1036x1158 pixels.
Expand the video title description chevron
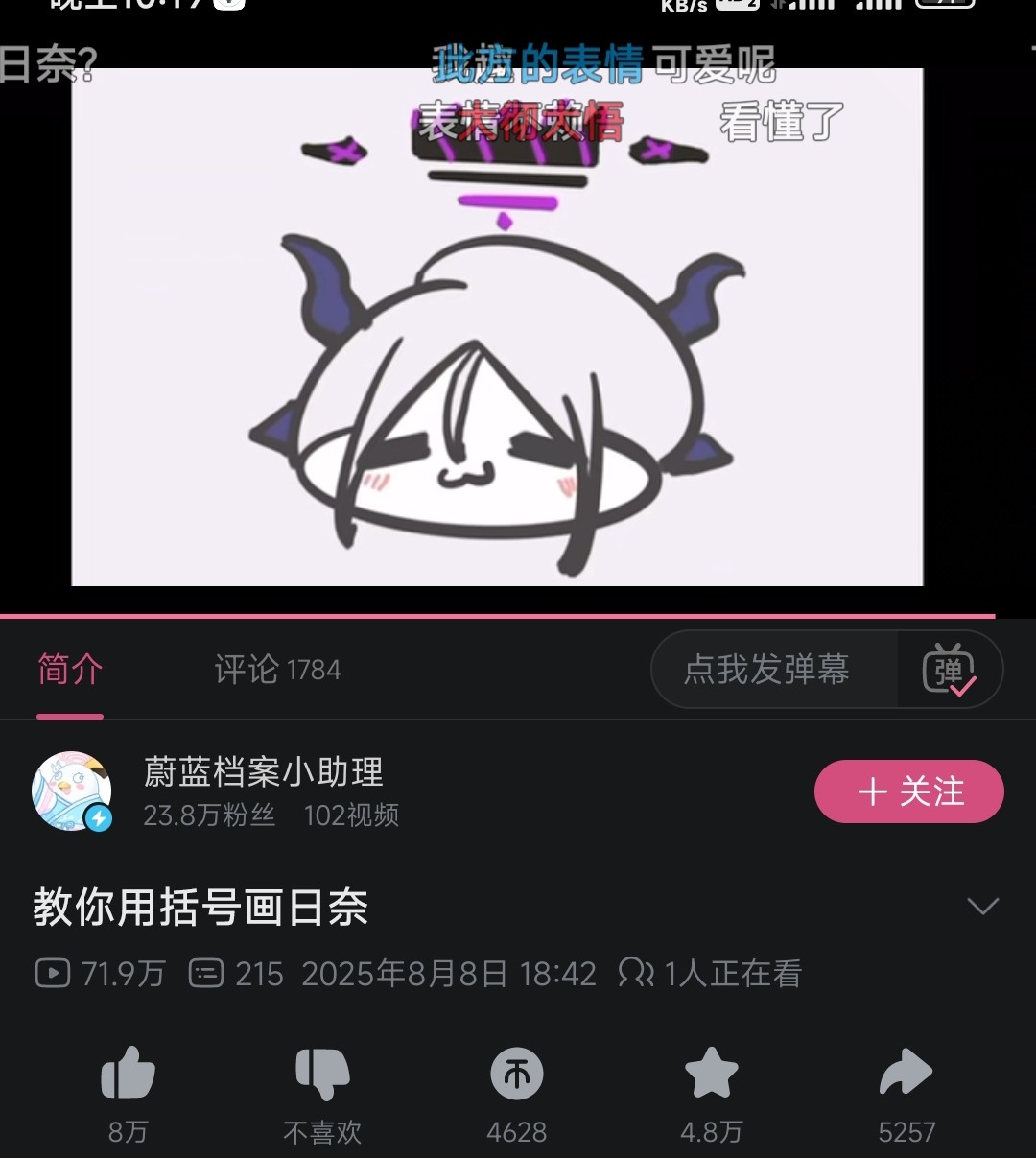(982, 907)
